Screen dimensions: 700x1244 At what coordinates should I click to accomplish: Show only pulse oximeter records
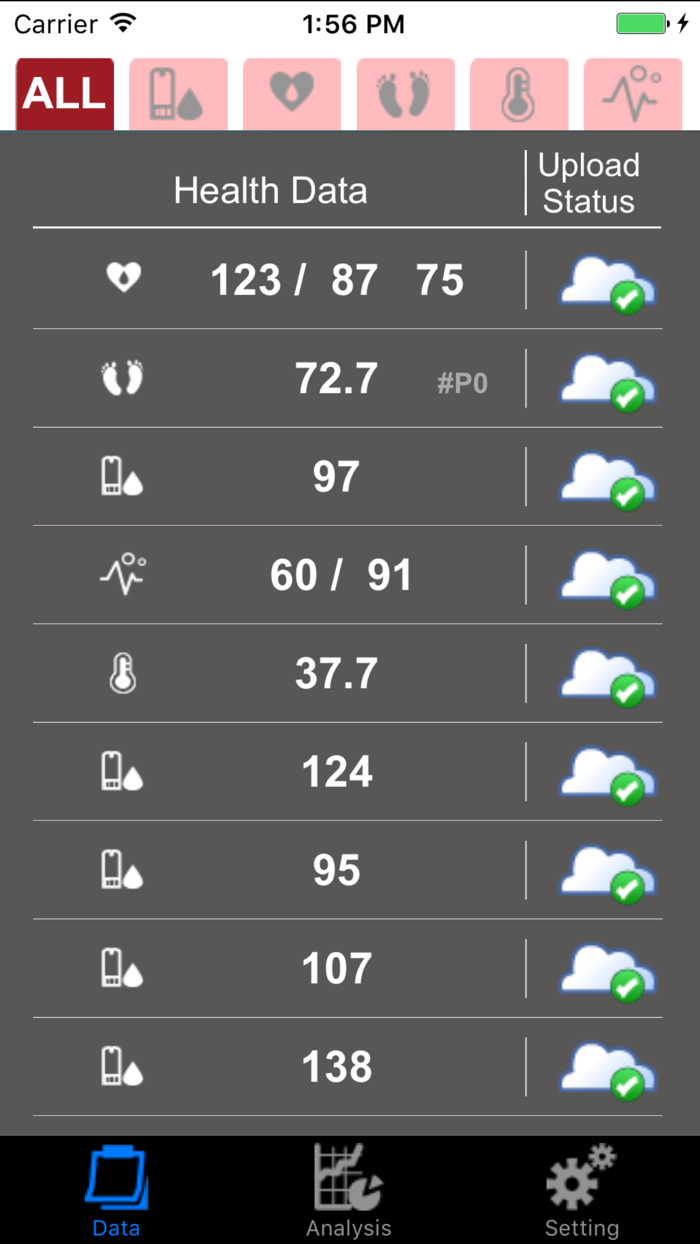pos(632,94)
